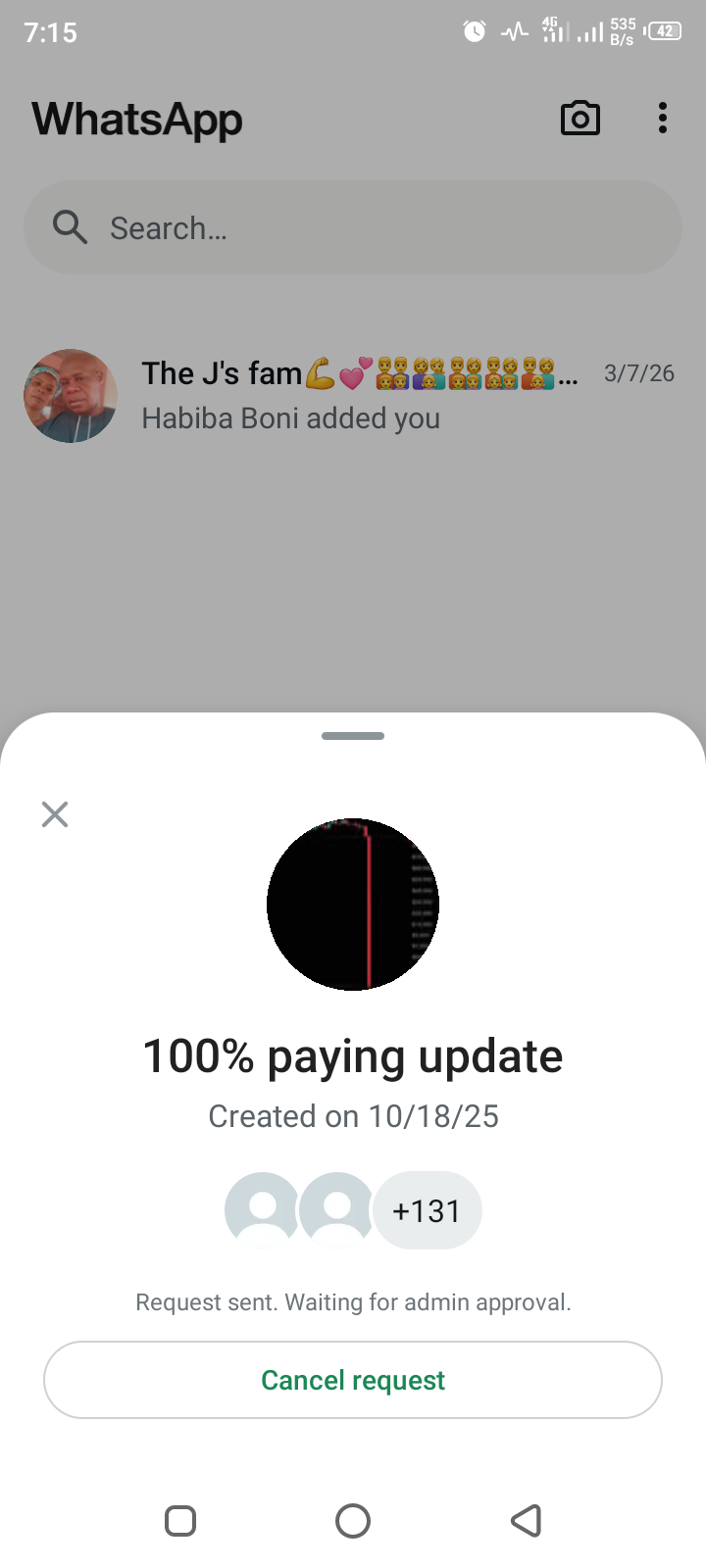Go back using the system back button

coord(527,1521)
